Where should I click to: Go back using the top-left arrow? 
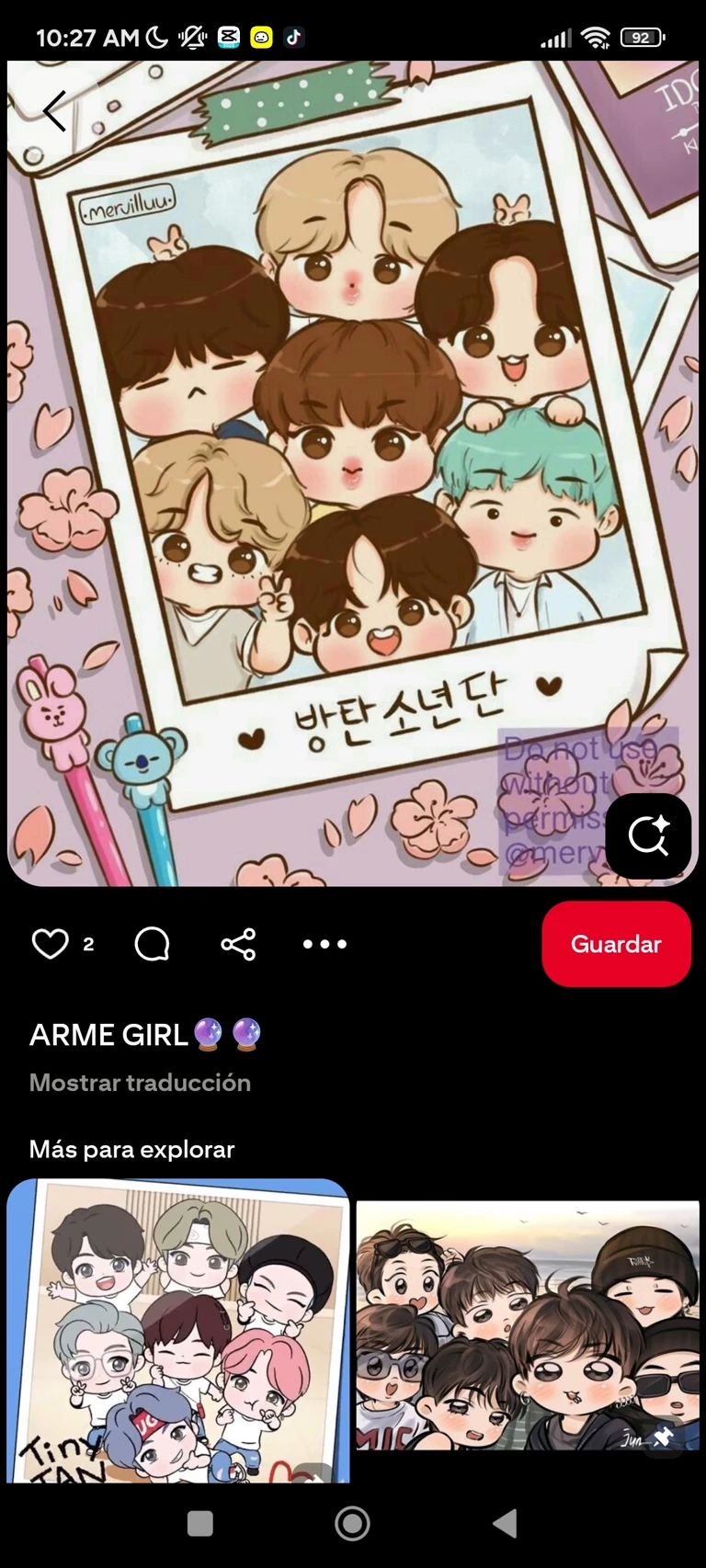coord(54,111)
